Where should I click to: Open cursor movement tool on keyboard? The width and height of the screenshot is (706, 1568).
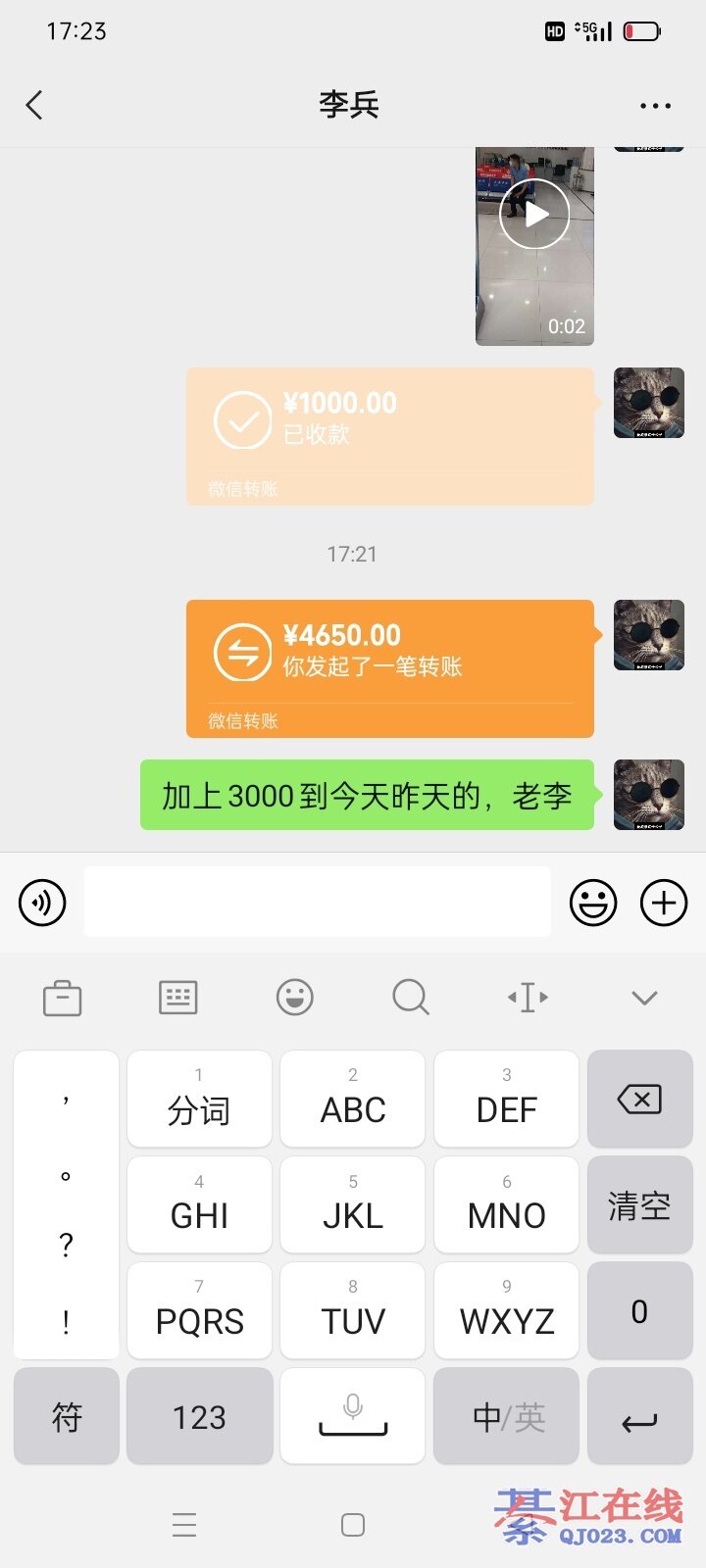[528, 998]
